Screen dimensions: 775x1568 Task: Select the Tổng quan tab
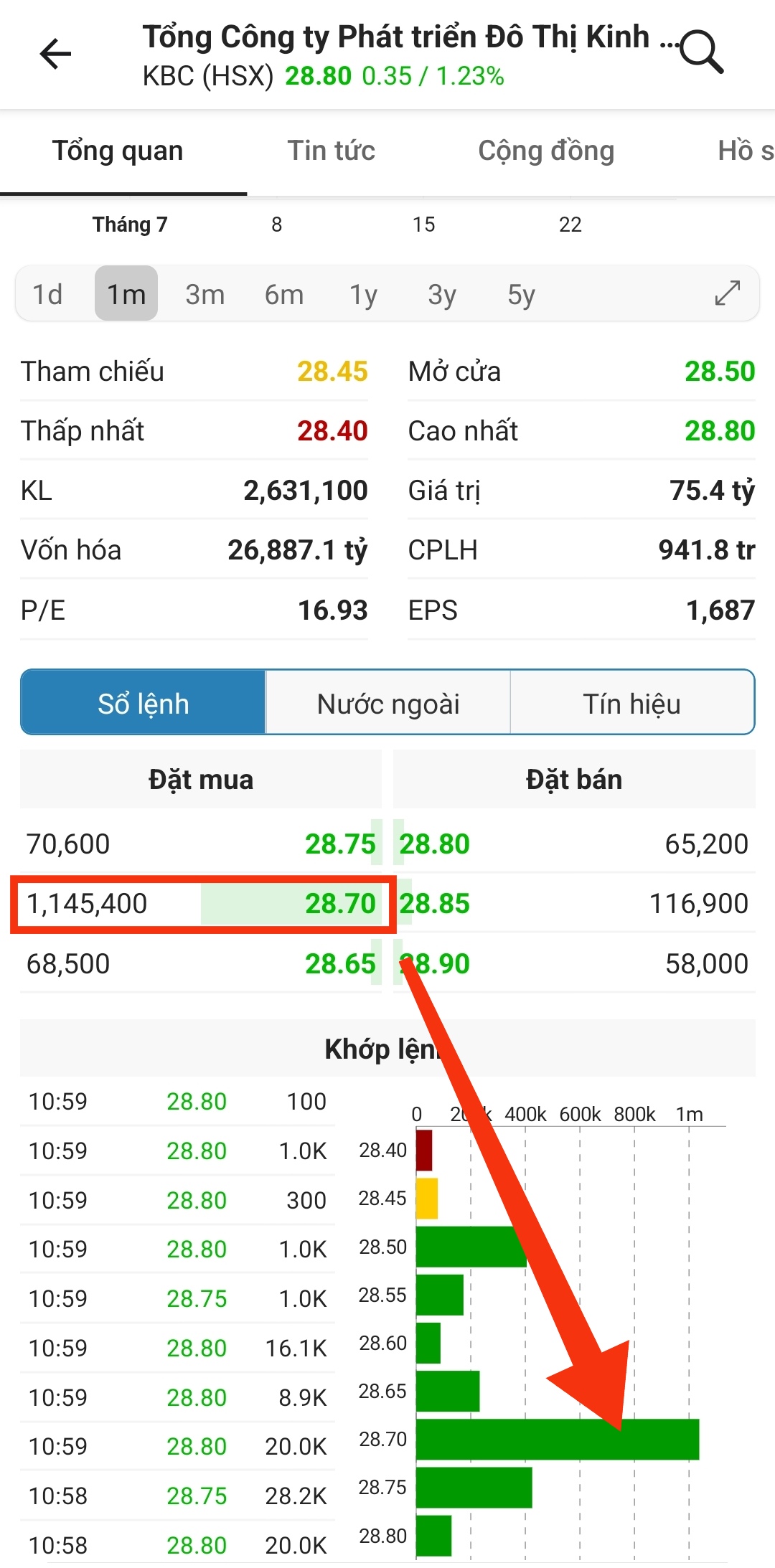(x=118, y=151)
